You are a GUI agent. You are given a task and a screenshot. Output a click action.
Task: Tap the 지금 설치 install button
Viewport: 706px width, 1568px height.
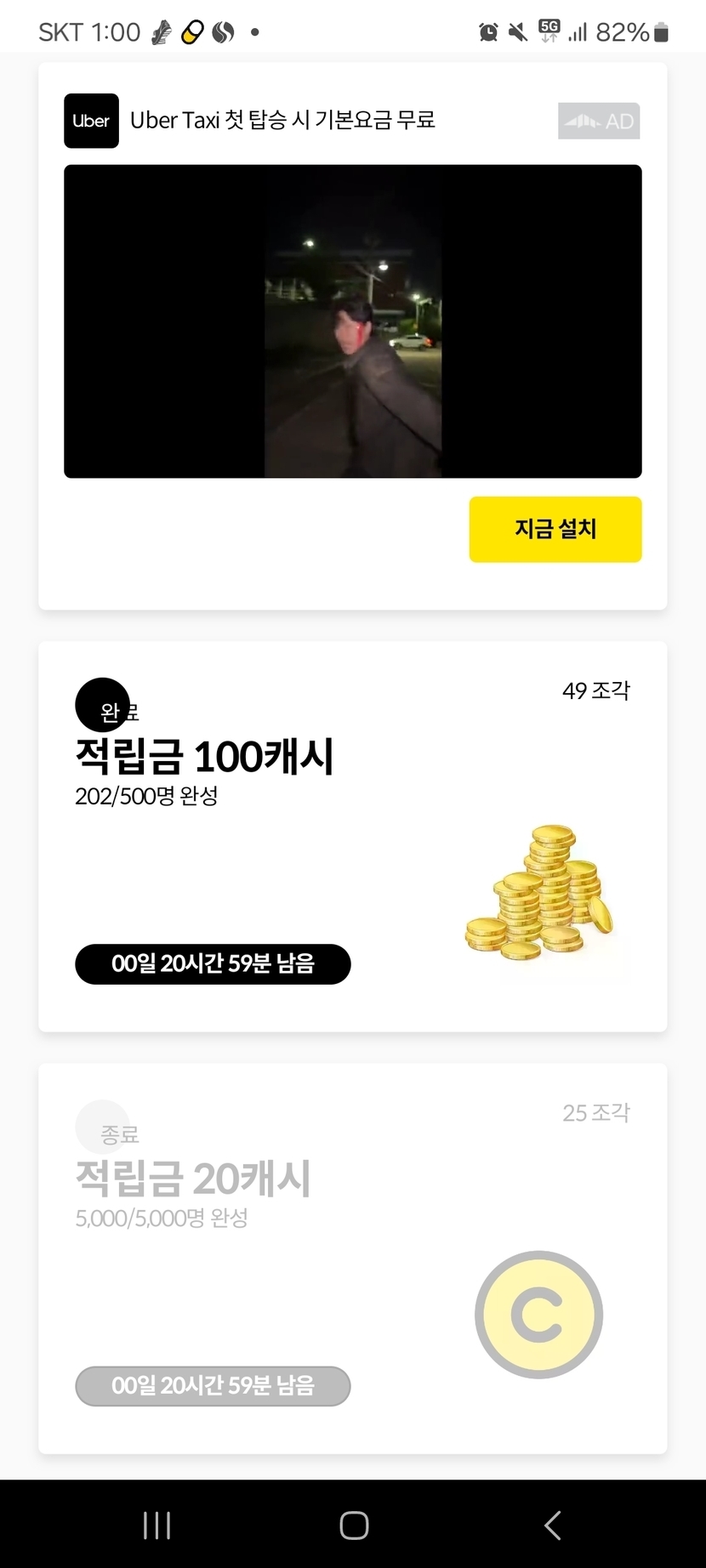pos(555,529)
